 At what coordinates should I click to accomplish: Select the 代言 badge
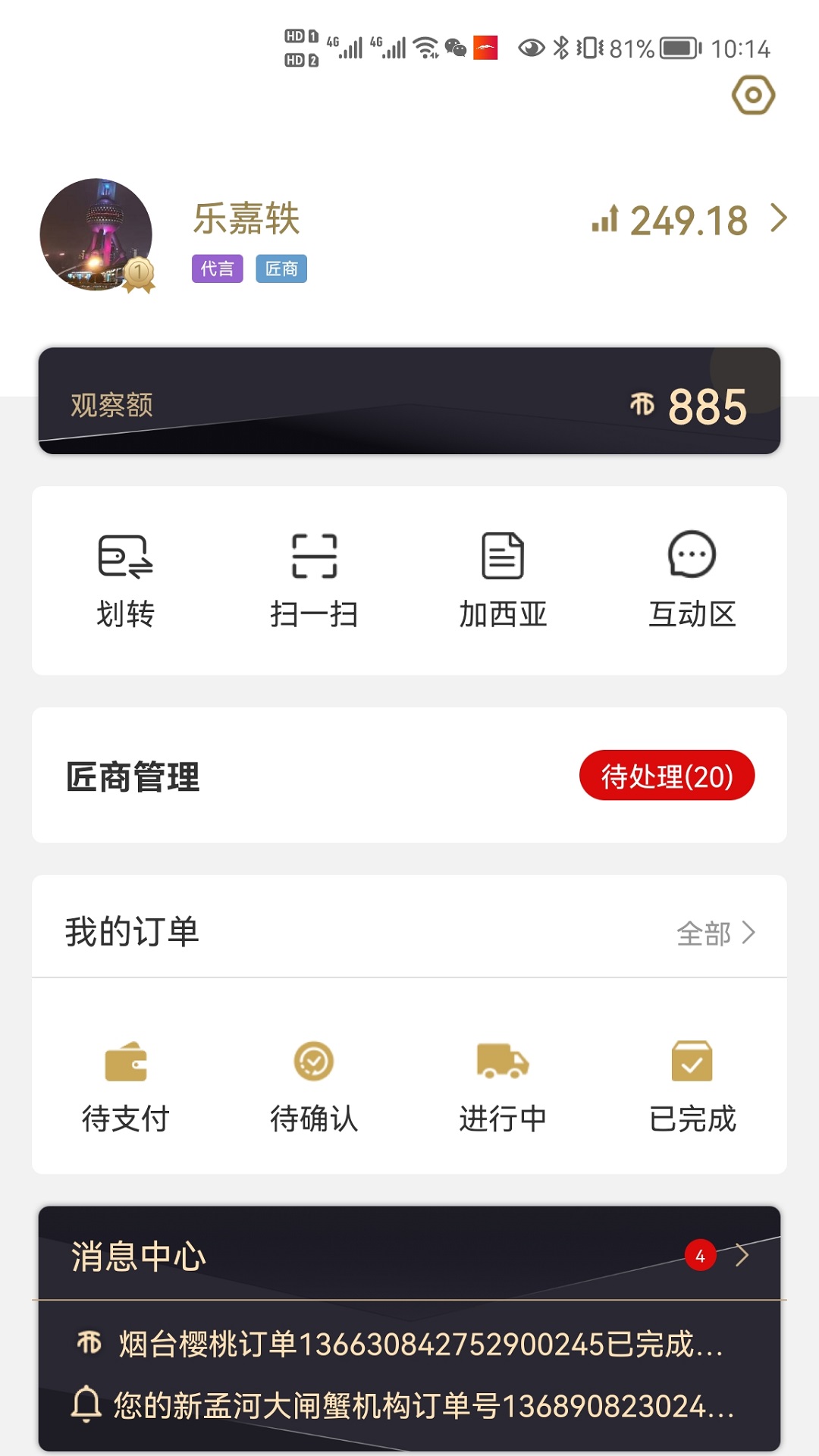[x=217, y=270]
